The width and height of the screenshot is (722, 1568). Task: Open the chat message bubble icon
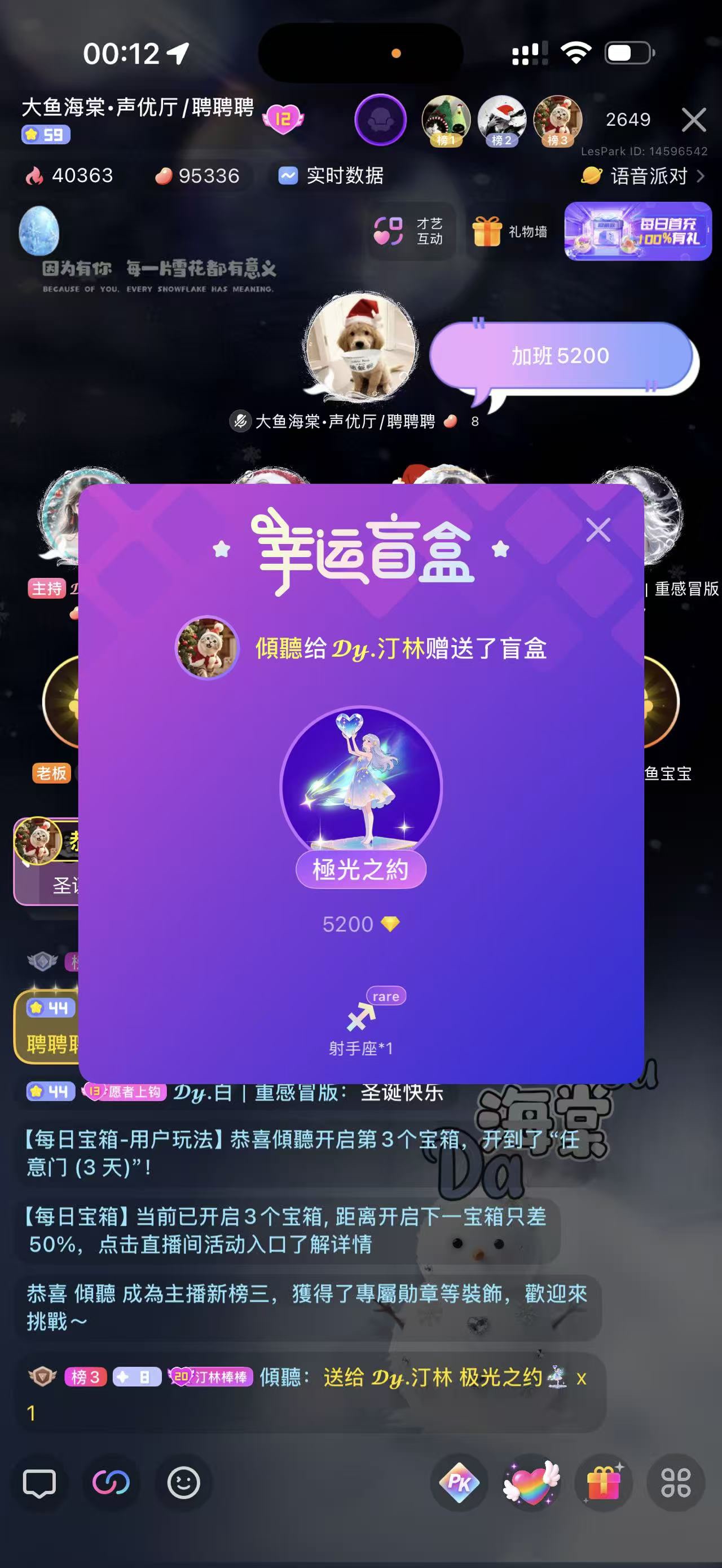point(39,1482)
